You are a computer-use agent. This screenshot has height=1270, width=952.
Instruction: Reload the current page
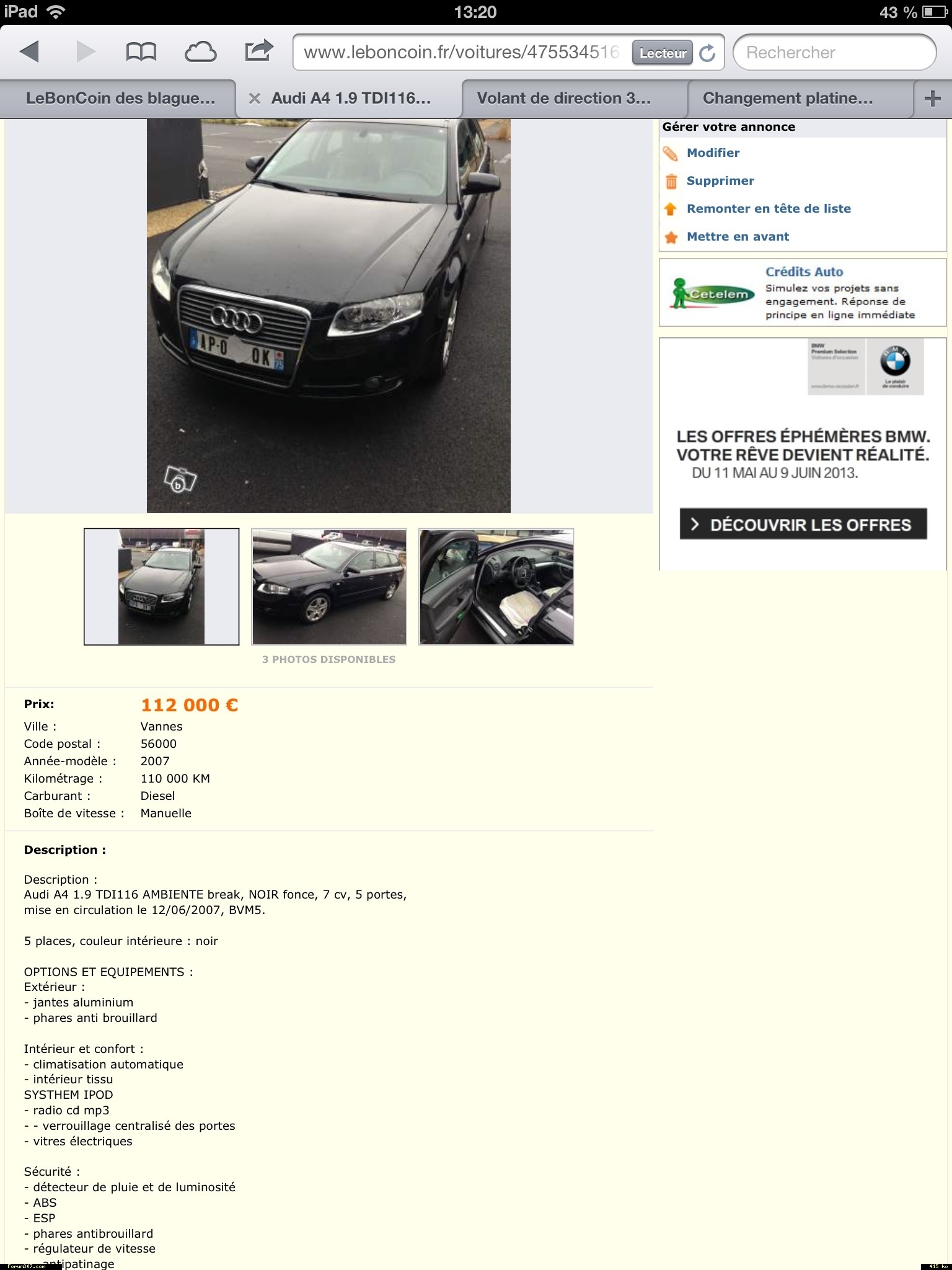click(707, 53)
